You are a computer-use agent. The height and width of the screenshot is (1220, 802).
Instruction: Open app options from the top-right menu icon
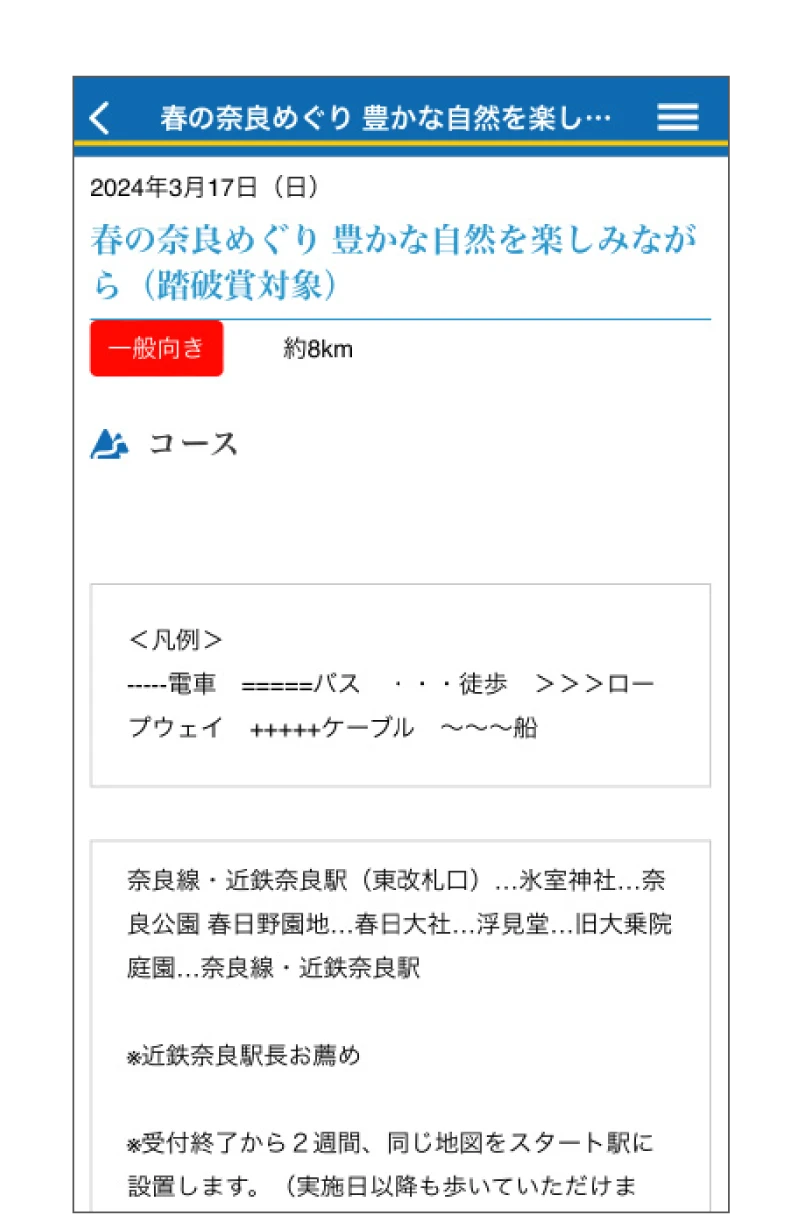tap(677, 117)
